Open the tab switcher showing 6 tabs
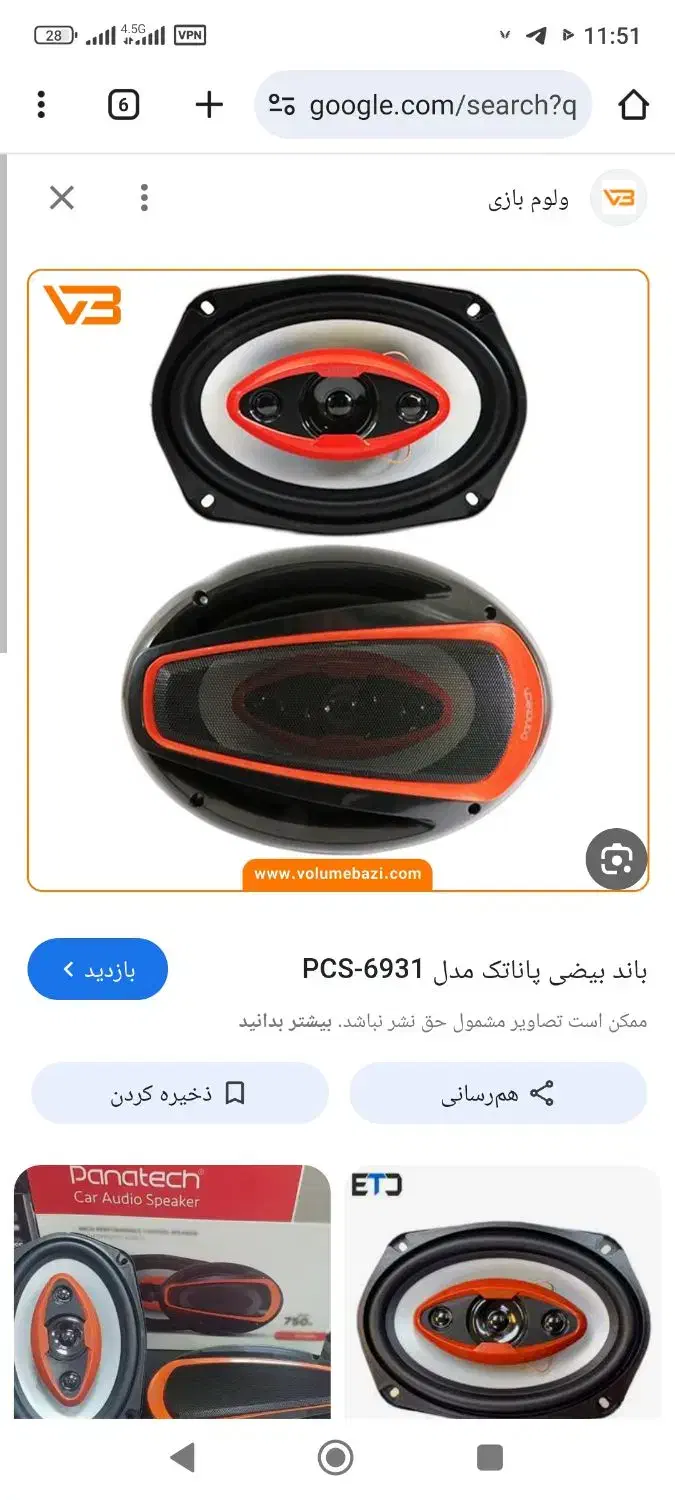Viewport: 675px width, 1500px height. [x=123, y=104]
